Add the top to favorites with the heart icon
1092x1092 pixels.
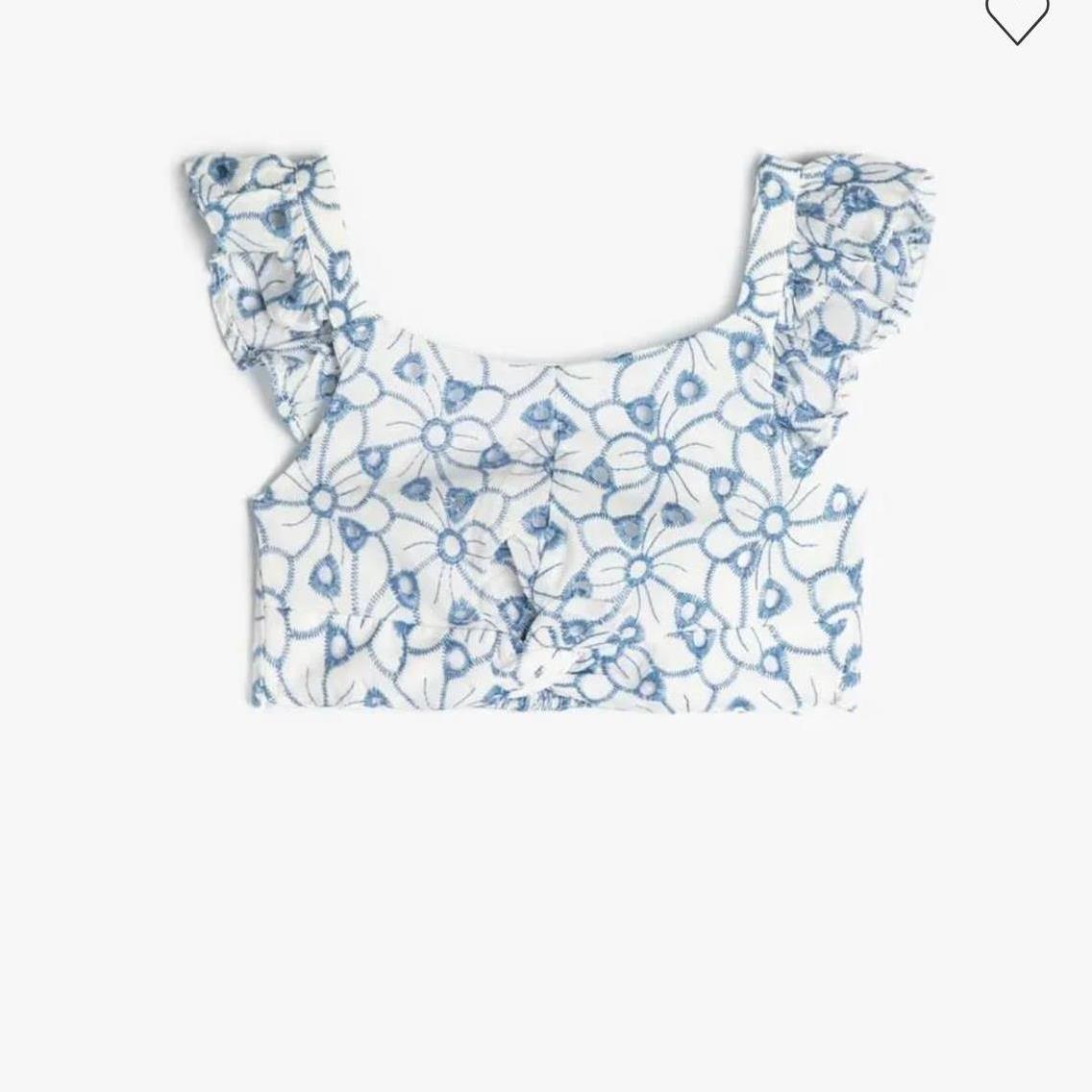coord(1017,16)
